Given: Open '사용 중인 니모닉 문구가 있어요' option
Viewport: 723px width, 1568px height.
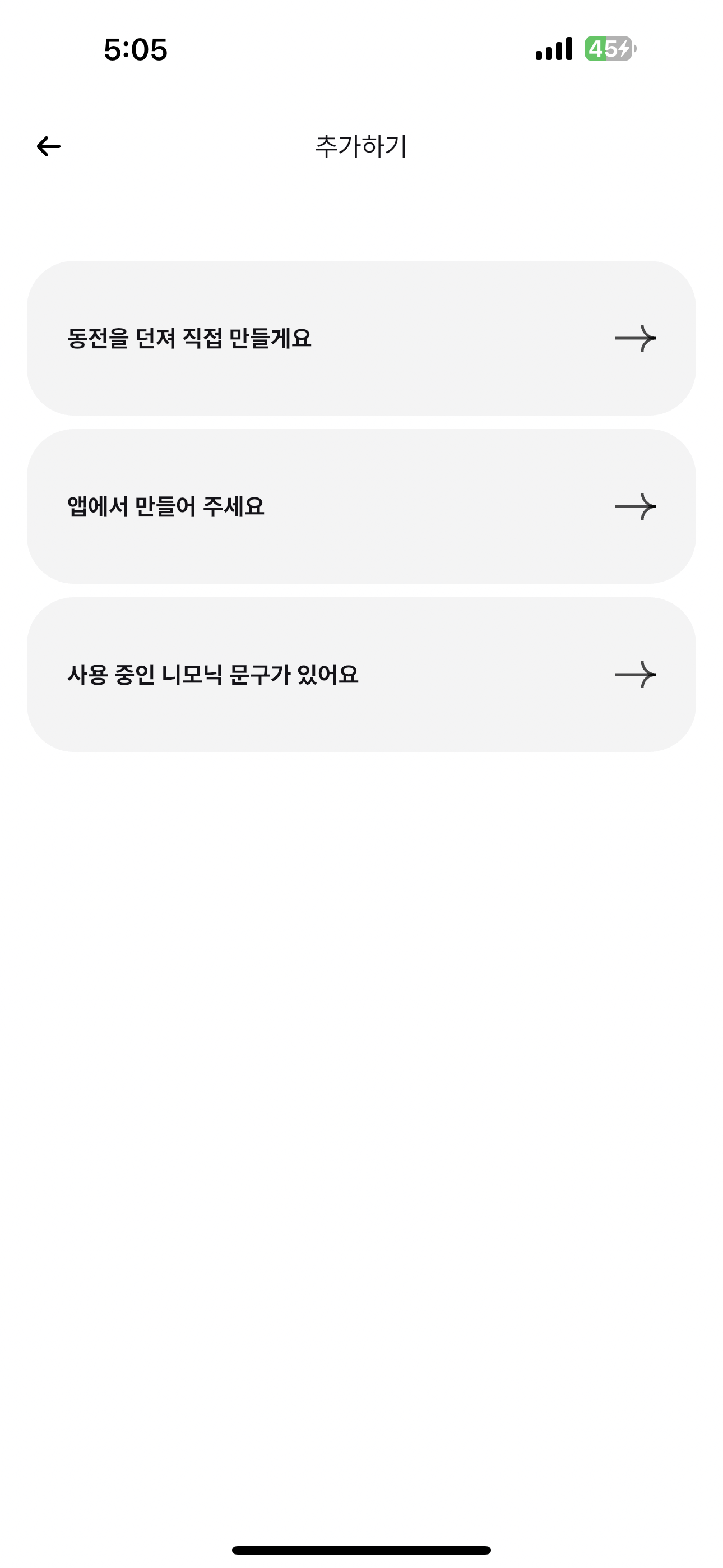Looking at the screenshot, I should tap(361, 675).
